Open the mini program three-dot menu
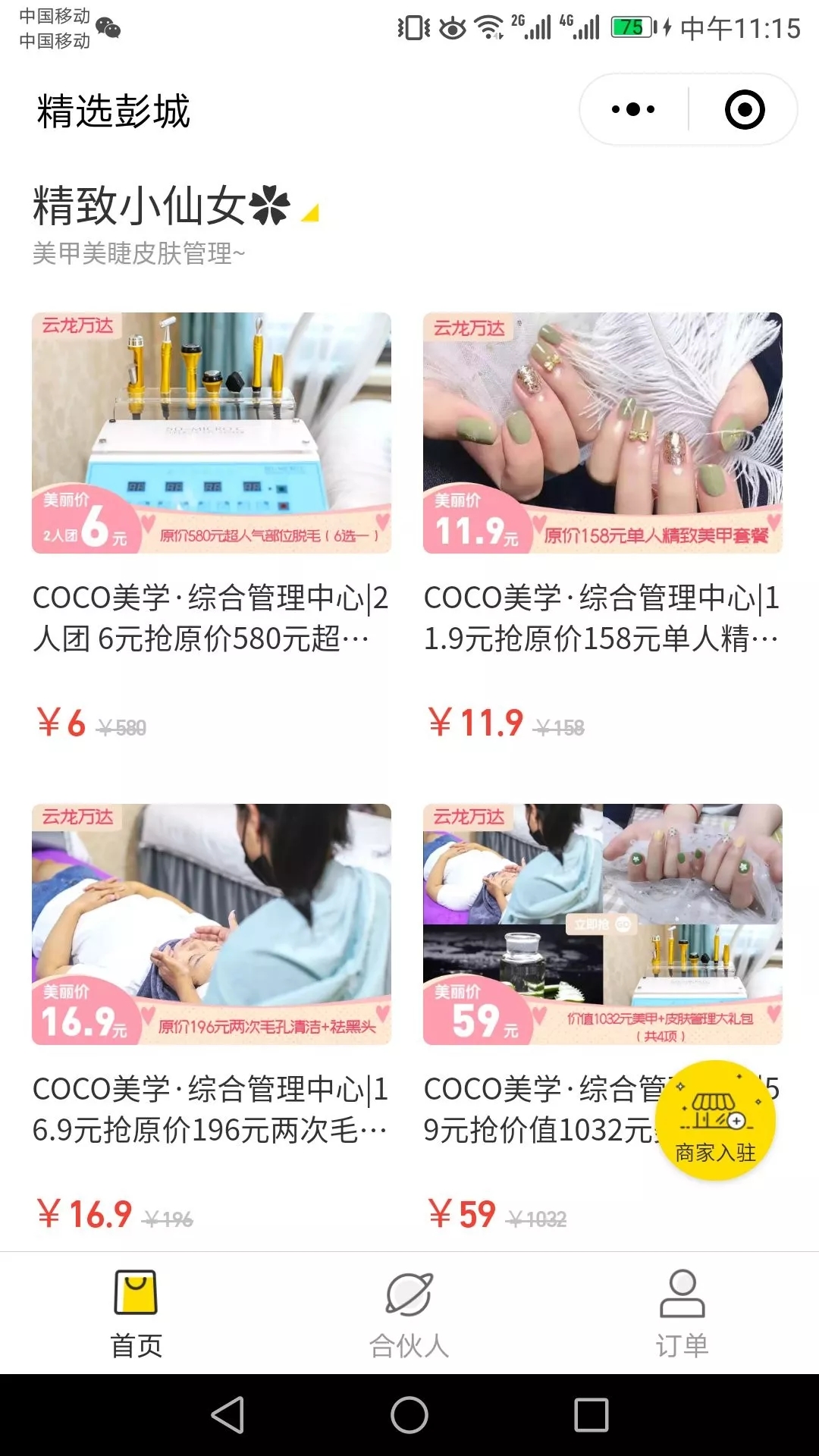 633,110
